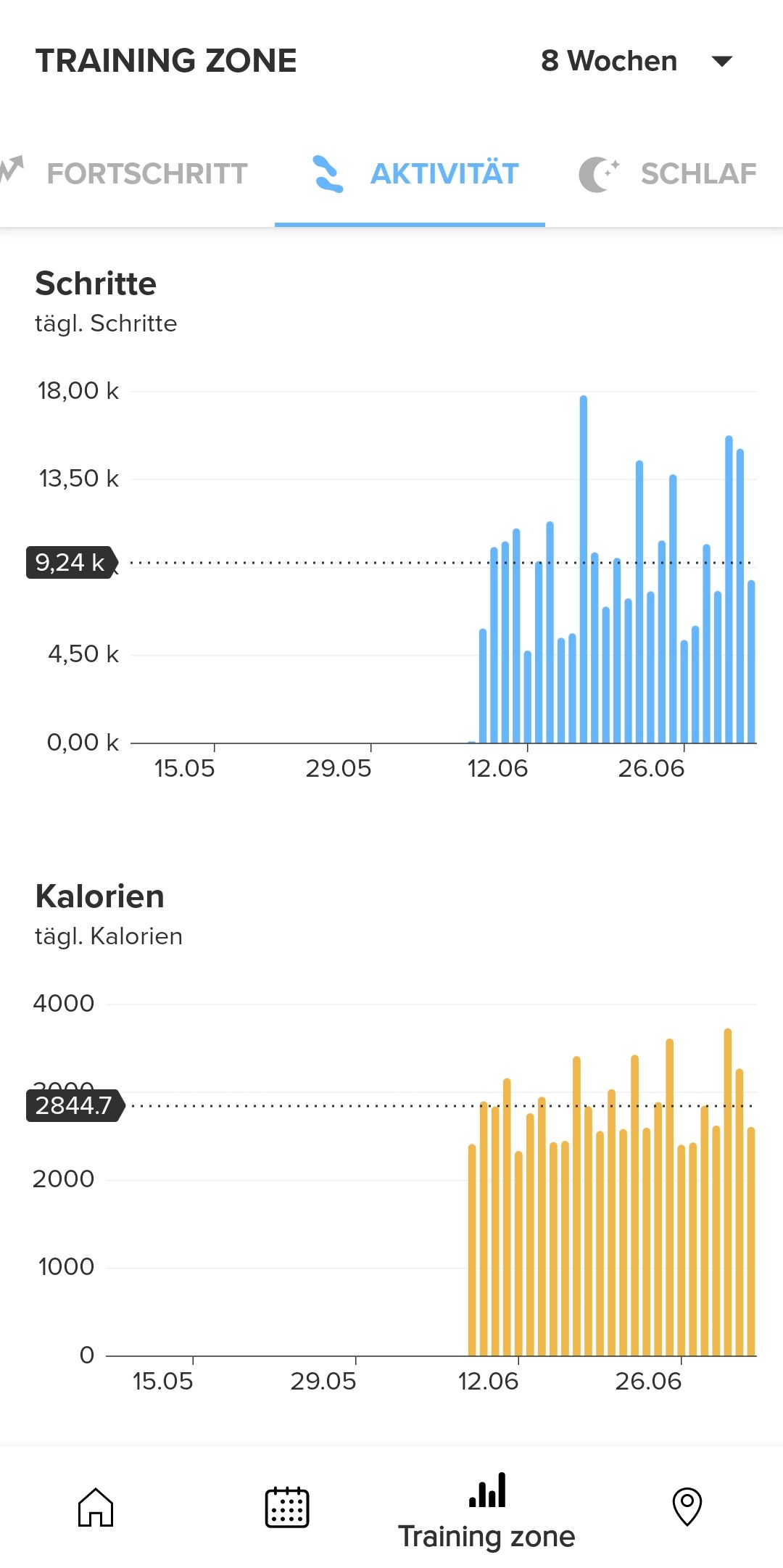Open the calendar view
Screen dimensions: 783x1568
(x=287, y=1507)
